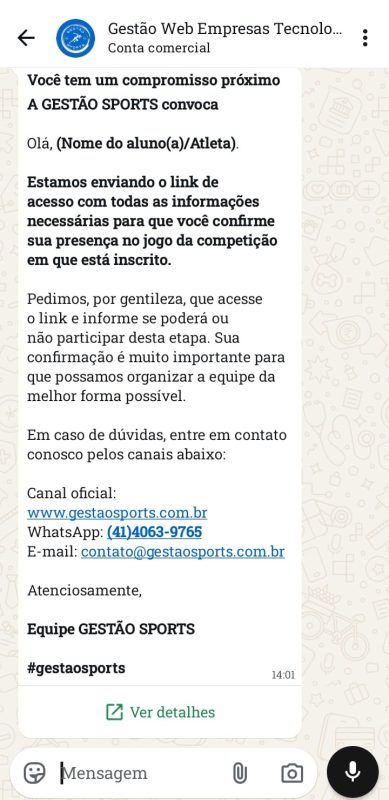Tap the microphone voice message button
Viewport: 389px width, 800px height.
pyautogui.click(x=353, y=772)
